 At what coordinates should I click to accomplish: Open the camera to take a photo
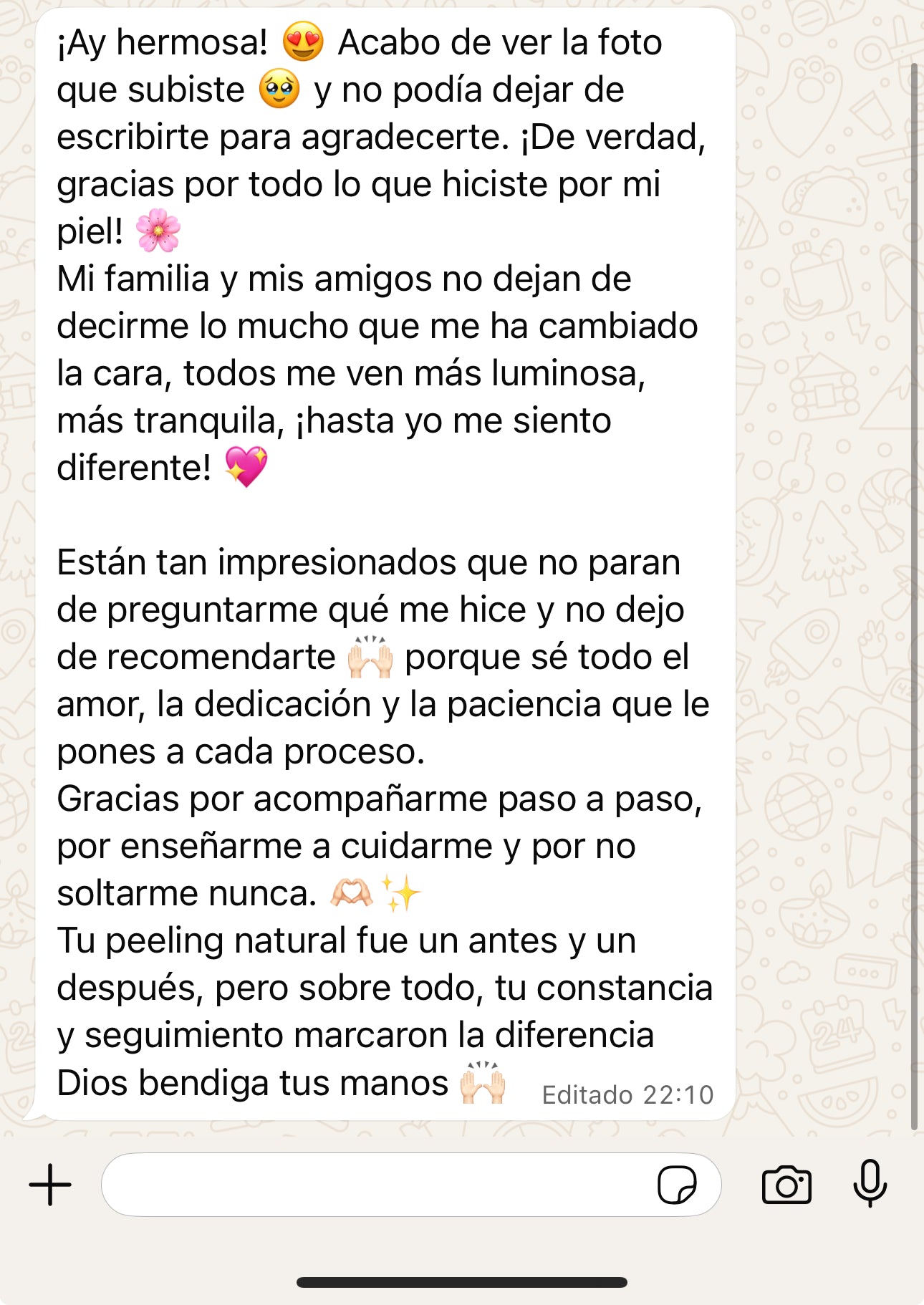click(786, 1185)
